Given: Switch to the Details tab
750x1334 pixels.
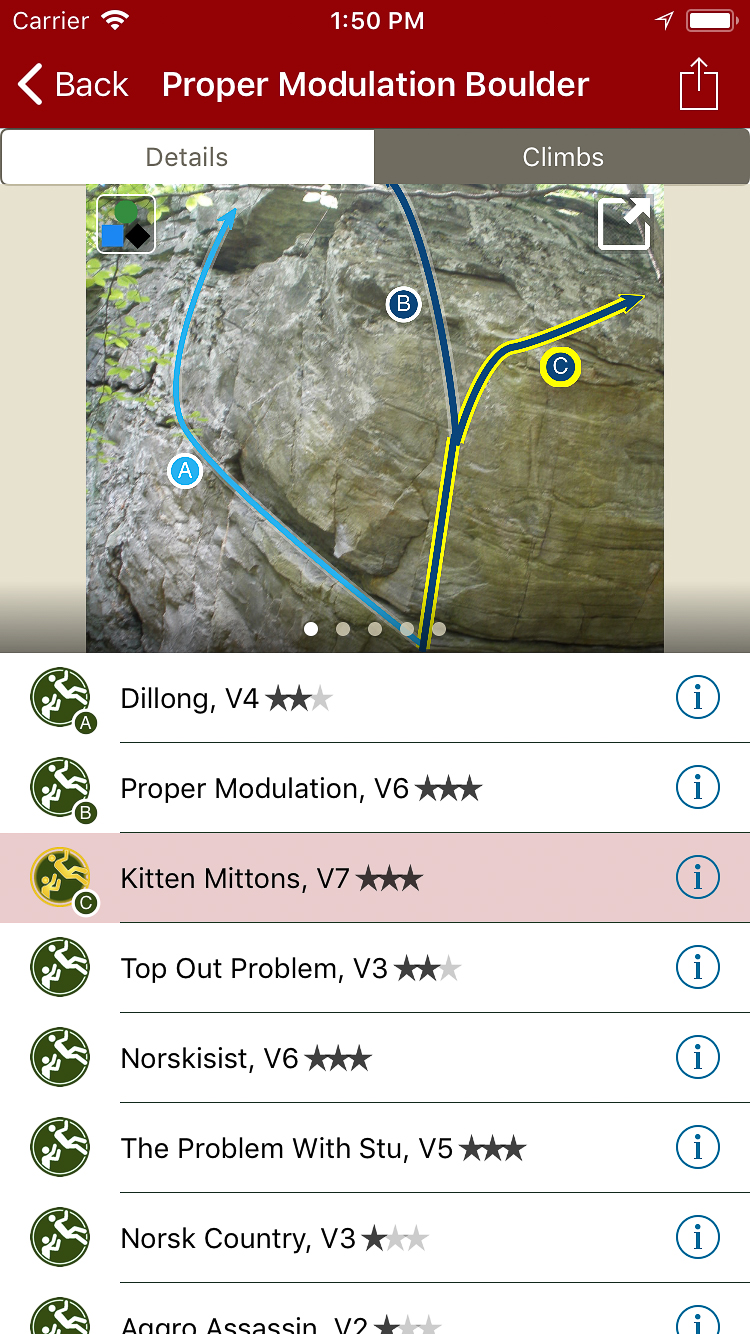Looking at the screenshot, I should point(187,157).
